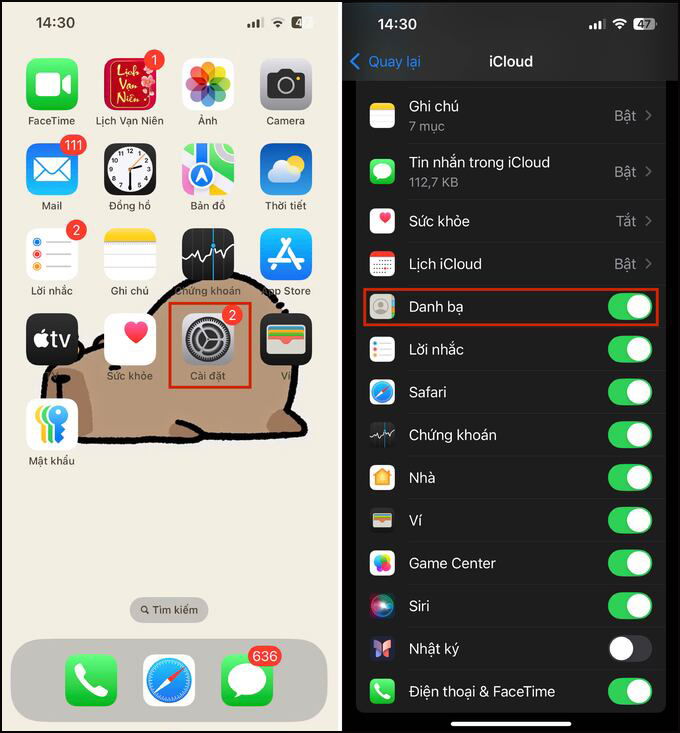Open the Cài đặt settings app
680x733 pixels.
tap(209, 340)
